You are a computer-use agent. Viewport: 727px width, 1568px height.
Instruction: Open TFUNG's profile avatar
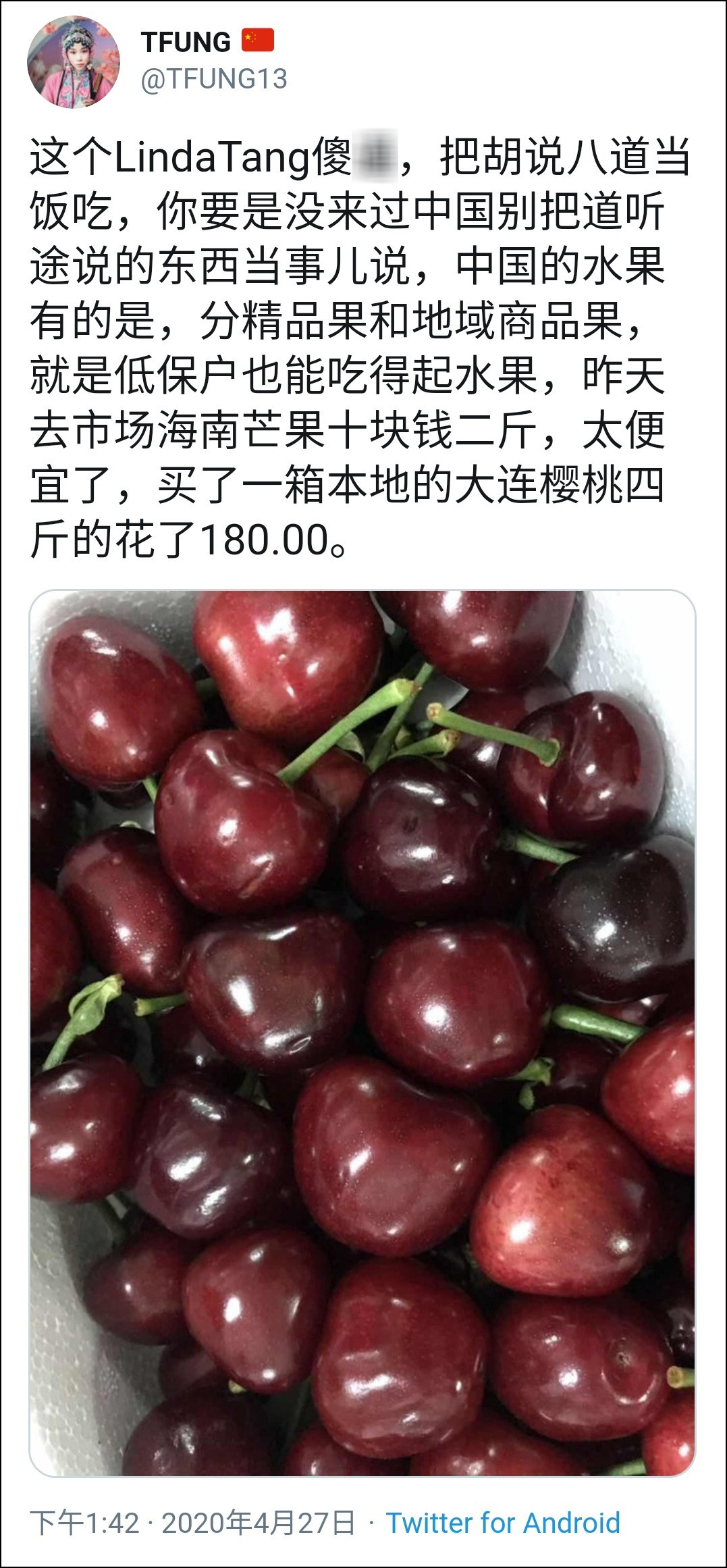(x=74, y=62)
